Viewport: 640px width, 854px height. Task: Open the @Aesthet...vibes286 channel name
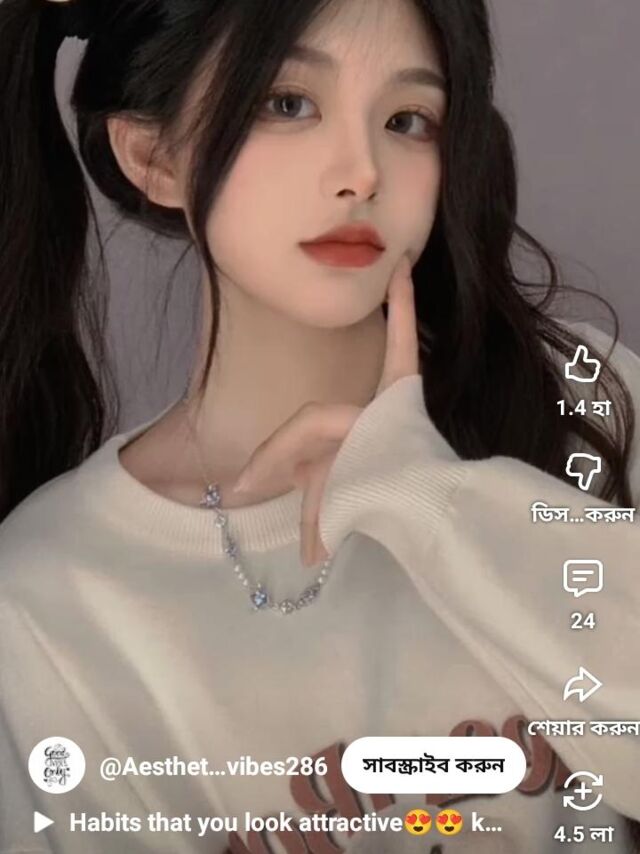[213, 767]
